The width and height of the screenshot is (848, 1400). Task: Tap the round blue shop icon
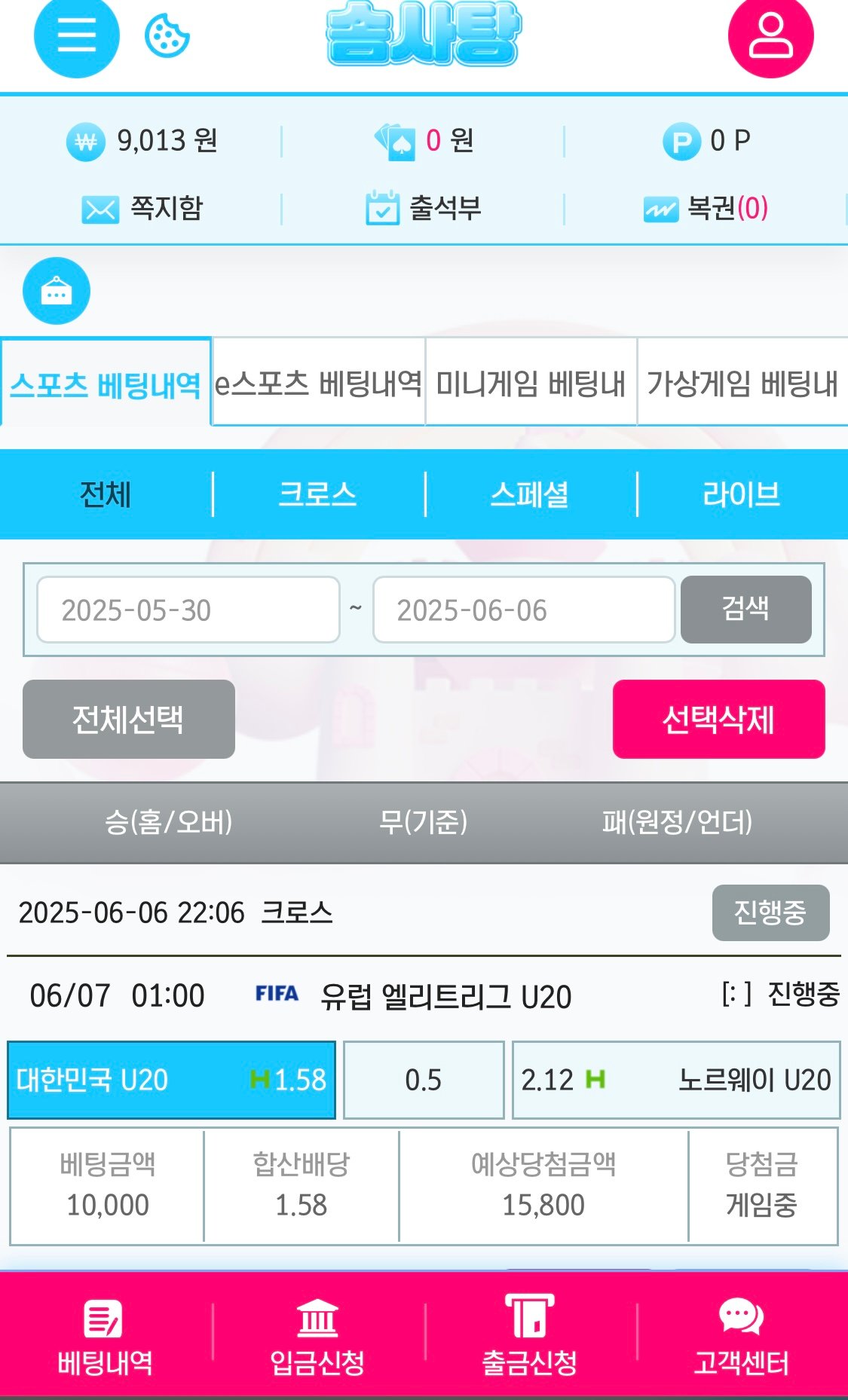tap(57, 291)
